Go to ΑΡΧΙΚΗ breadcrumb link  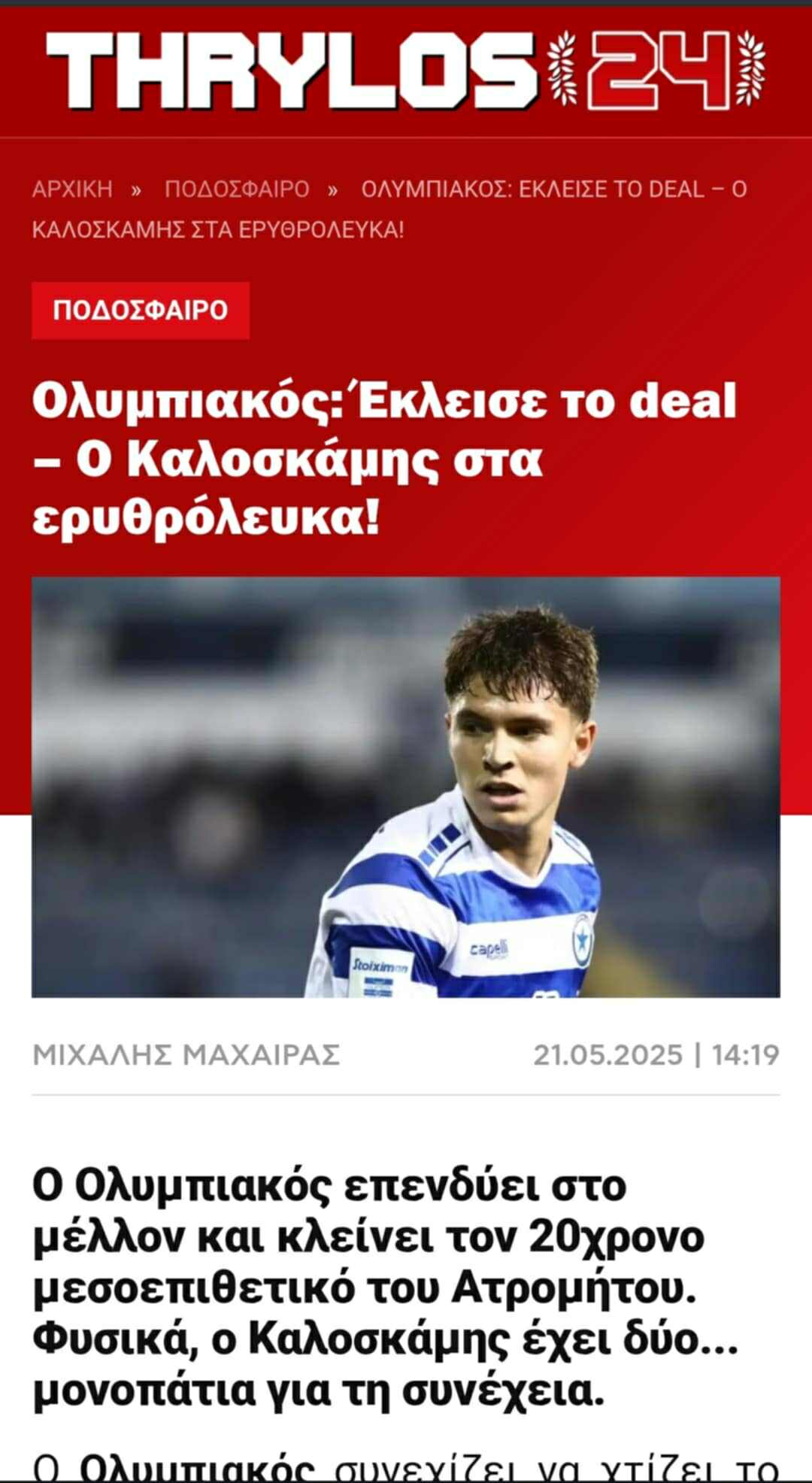tap(72, 189)
